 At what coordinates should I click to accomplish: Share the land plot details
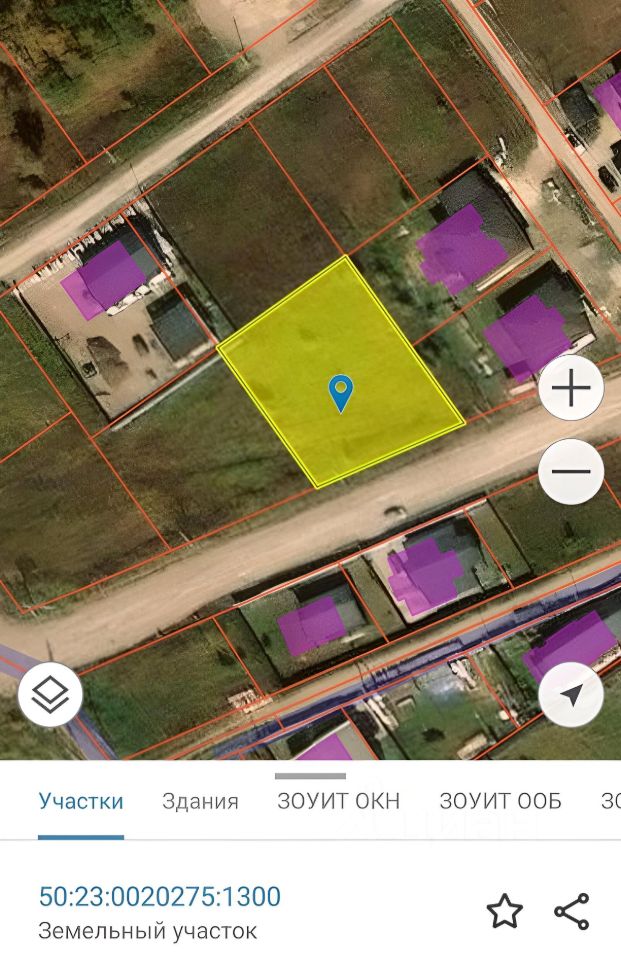572,911
